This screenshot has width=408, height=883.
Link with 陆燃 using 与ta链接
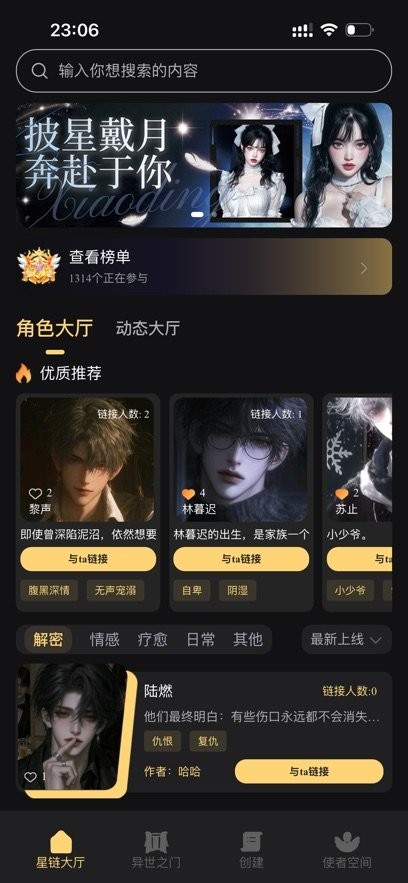pyautogui.click(x=309, y=771)
